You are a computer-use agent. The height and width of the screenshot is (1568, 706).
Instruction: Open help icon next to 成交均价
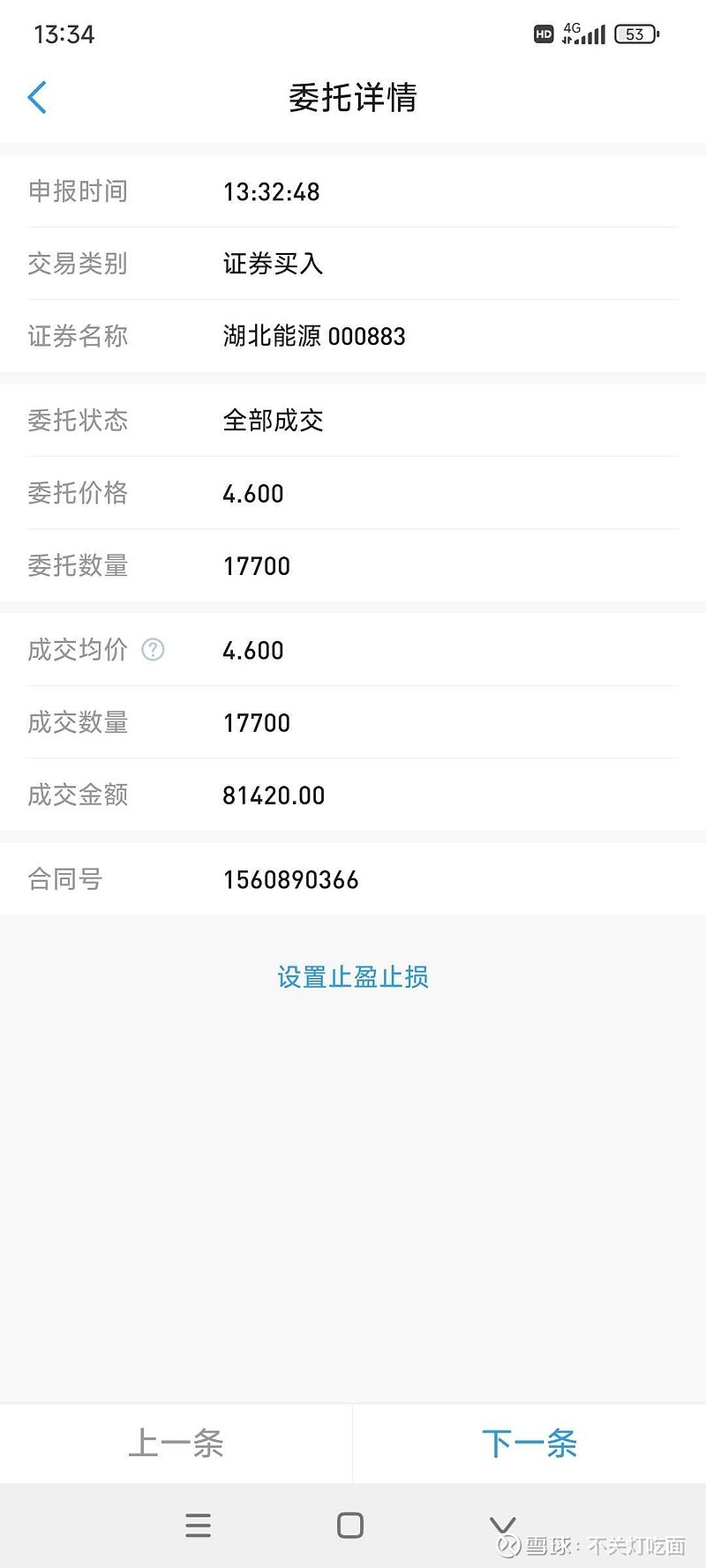(153, 650)
